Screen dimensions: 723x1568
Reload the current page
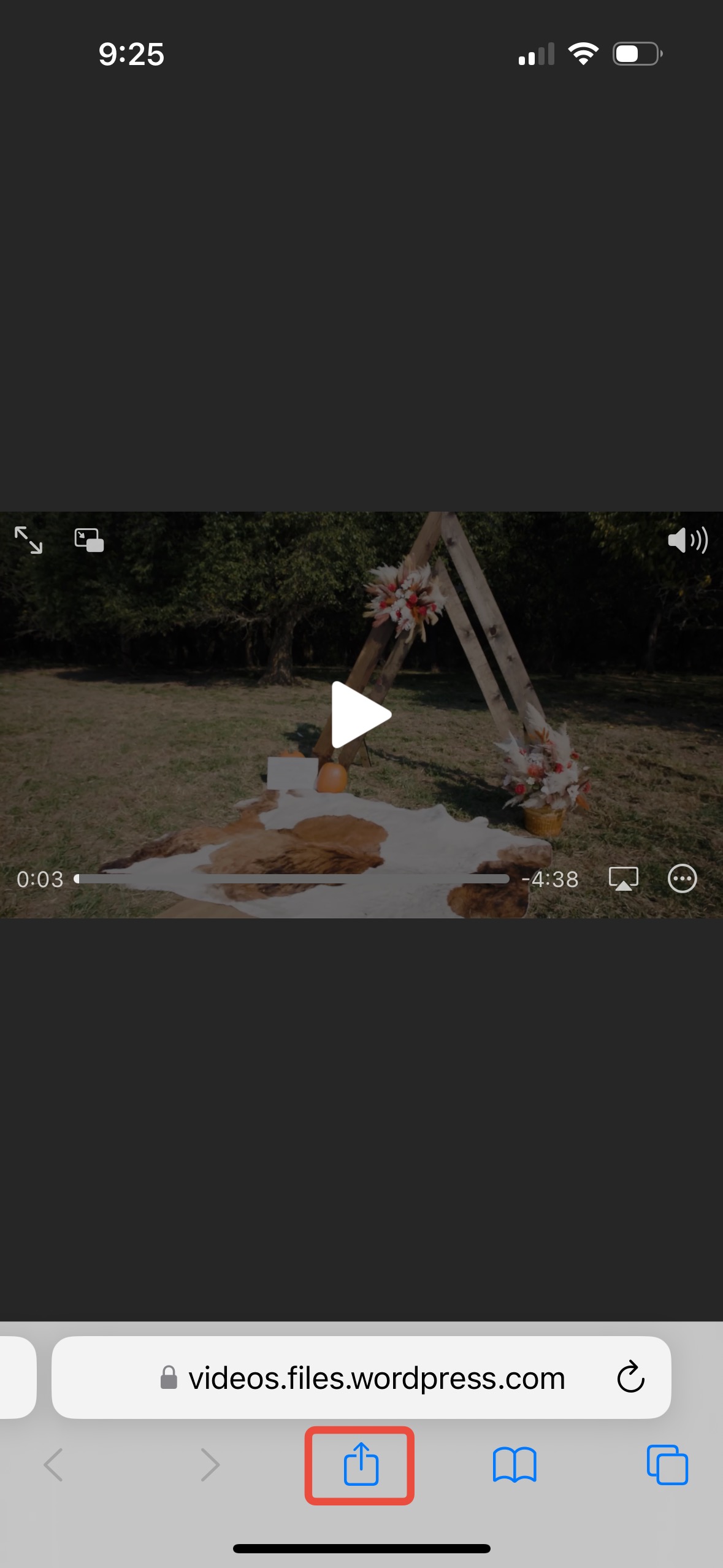[x=630, y=1378]
